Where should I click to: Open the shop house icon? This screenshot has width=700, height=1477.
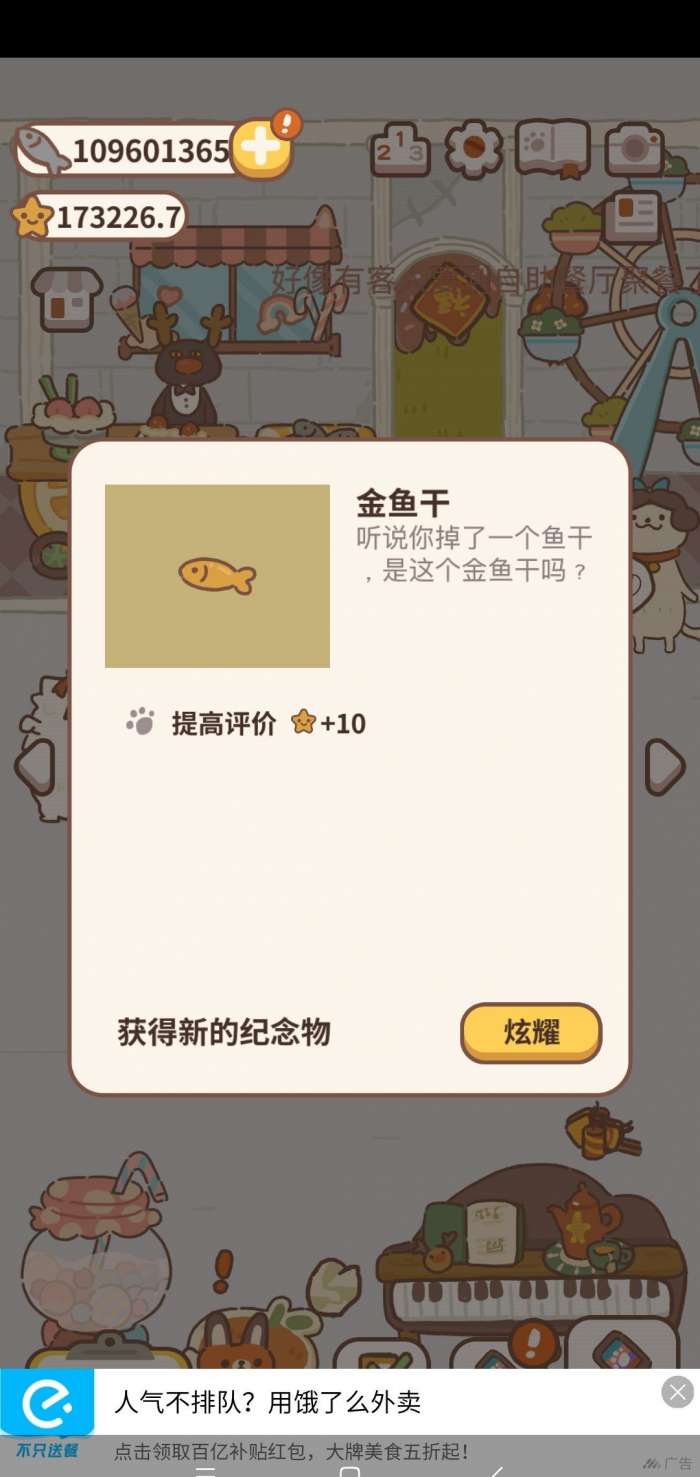pos(66,297)
